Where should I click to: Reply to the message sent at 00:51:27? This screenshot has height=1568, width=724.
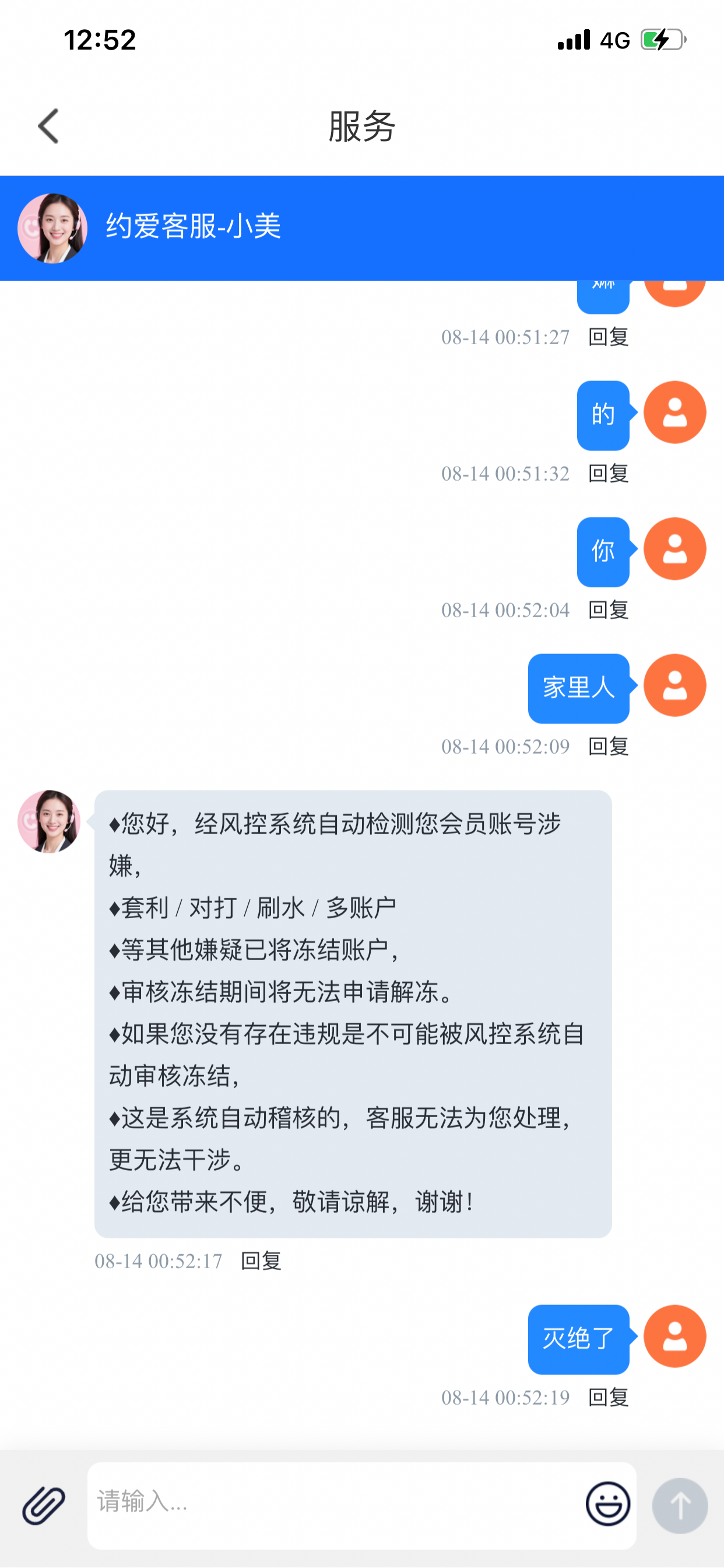click(609, 337)
